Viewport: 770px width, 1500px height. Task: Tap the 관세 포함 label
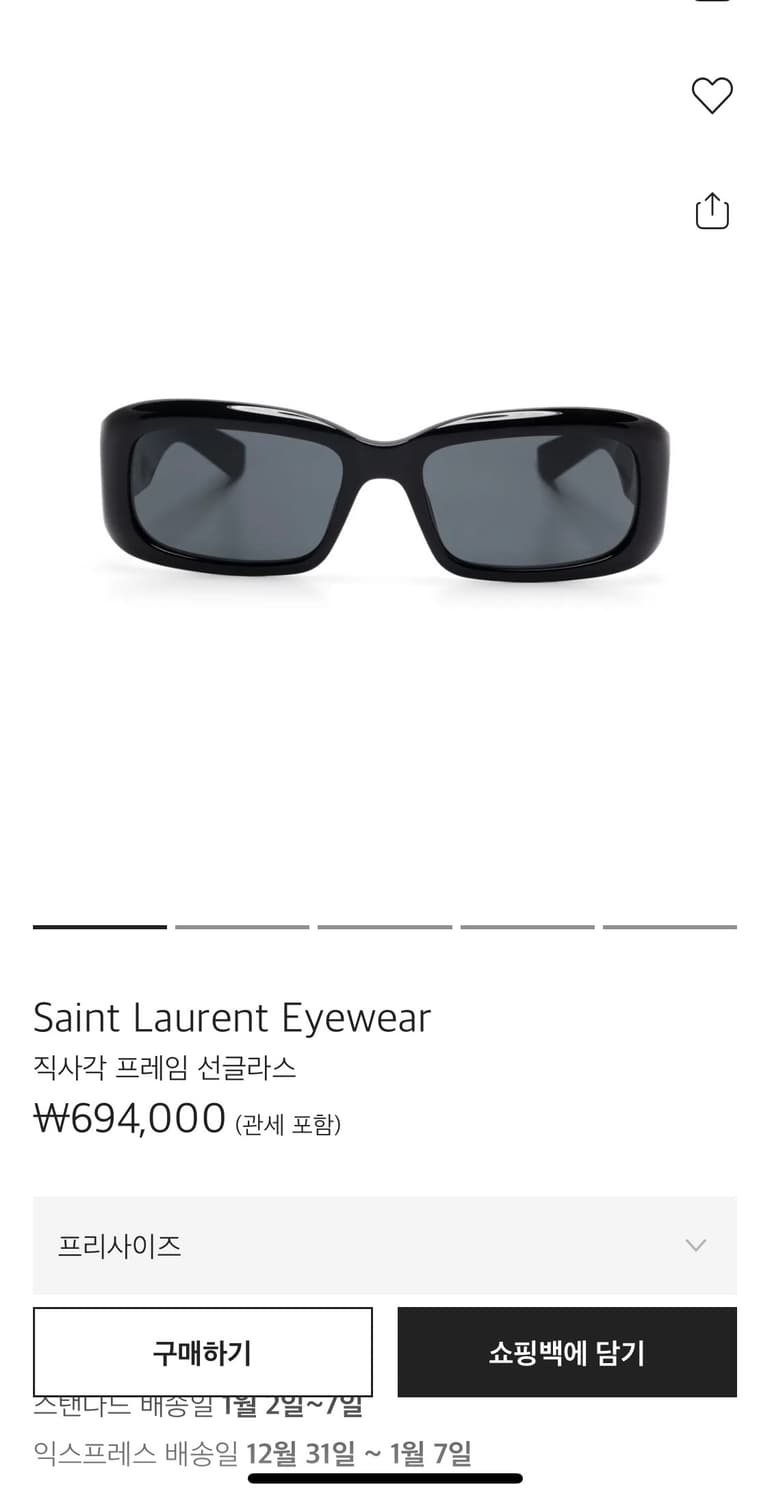[288, 1124]
